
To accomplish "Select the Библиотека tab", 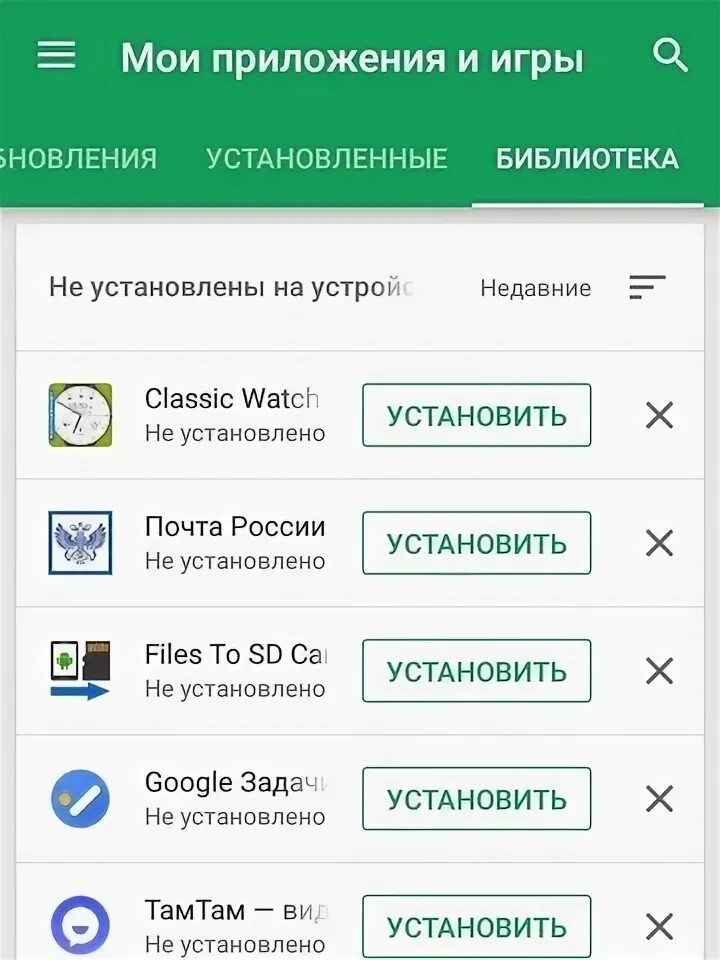I will 587,158.
